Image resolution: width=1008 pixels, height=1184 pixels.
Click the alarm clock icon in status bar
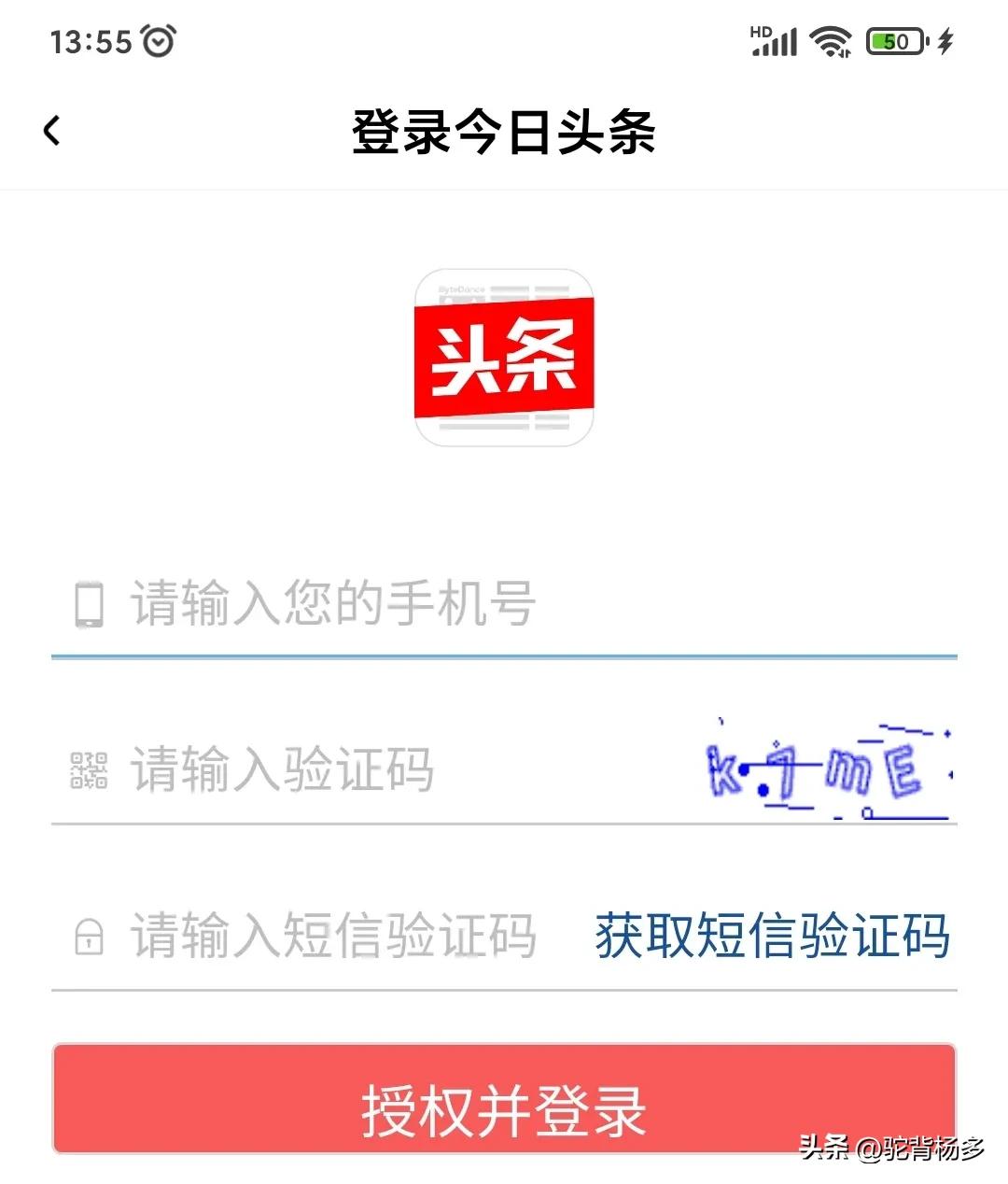click(159, 40)
